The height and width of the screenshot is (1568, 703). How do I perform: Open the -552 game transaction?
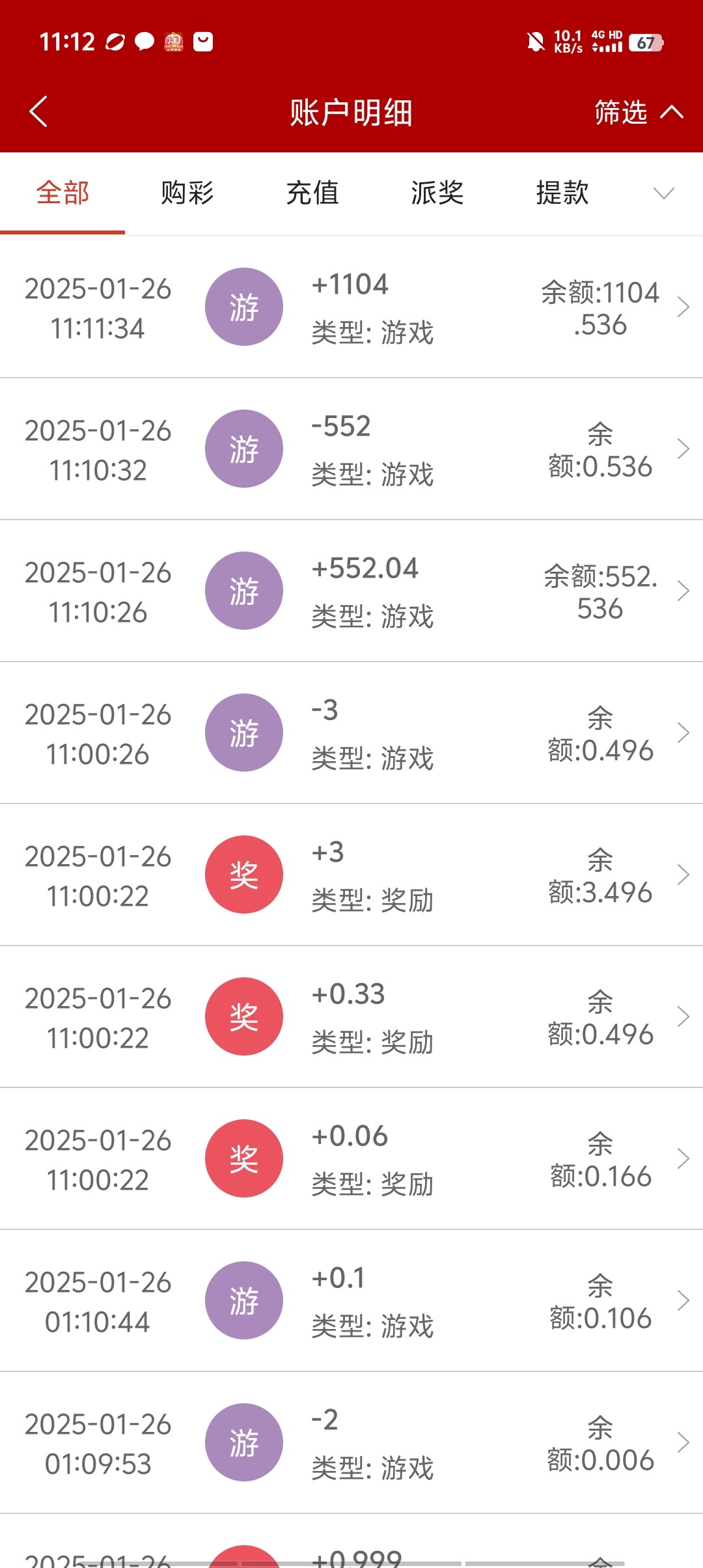[351, 449]
